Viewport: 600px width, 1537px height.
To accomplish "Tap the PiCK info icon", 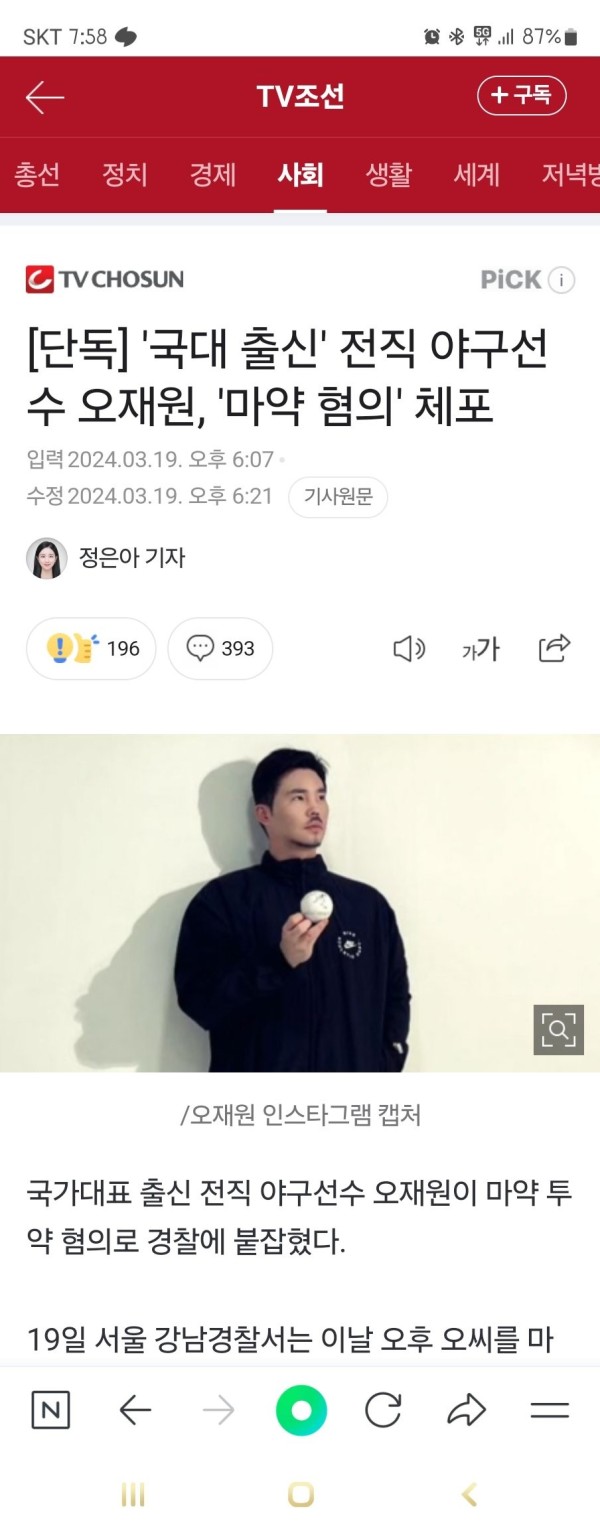I will click(x=563, y=280).
